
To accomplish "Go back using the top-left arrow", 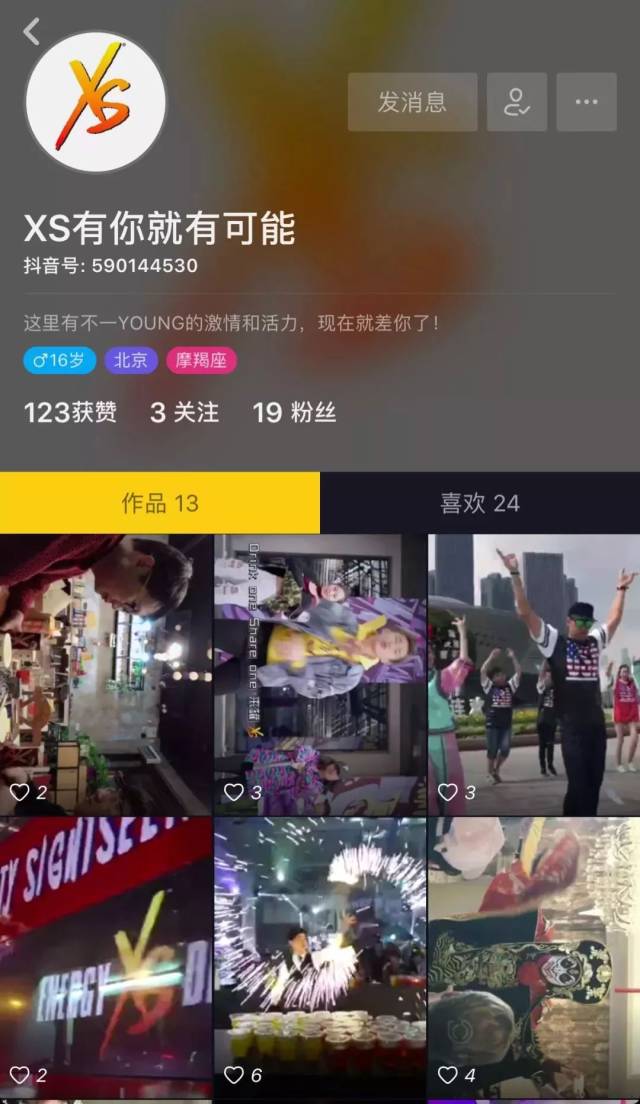I will pyautogui.click(x=32, y=32).
